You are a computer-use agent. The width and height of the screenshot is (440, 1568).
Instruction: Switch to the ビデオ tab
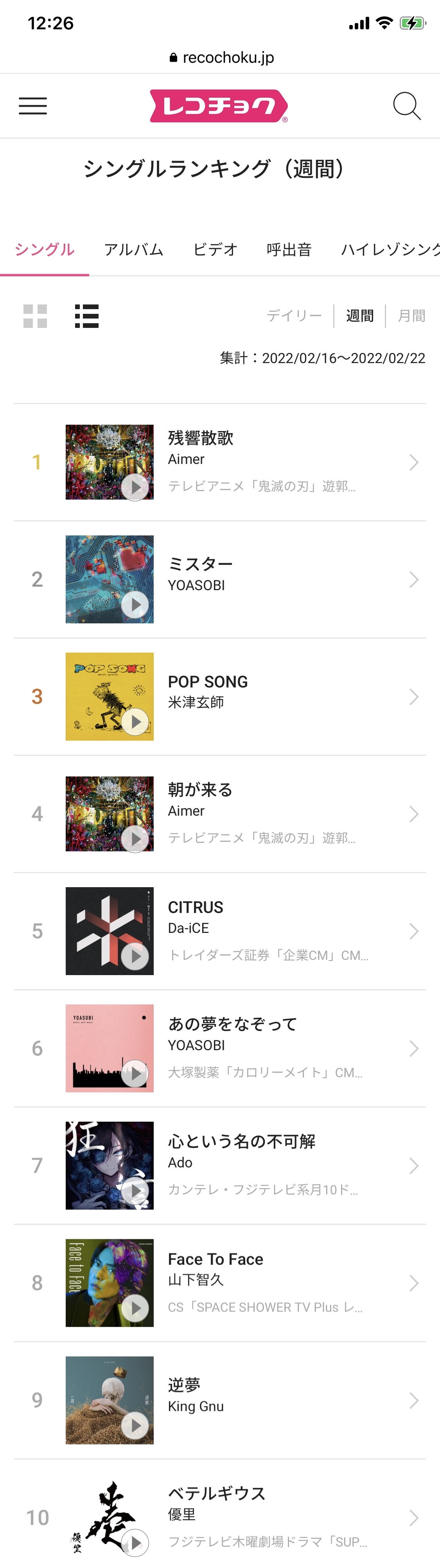[215, 250]
